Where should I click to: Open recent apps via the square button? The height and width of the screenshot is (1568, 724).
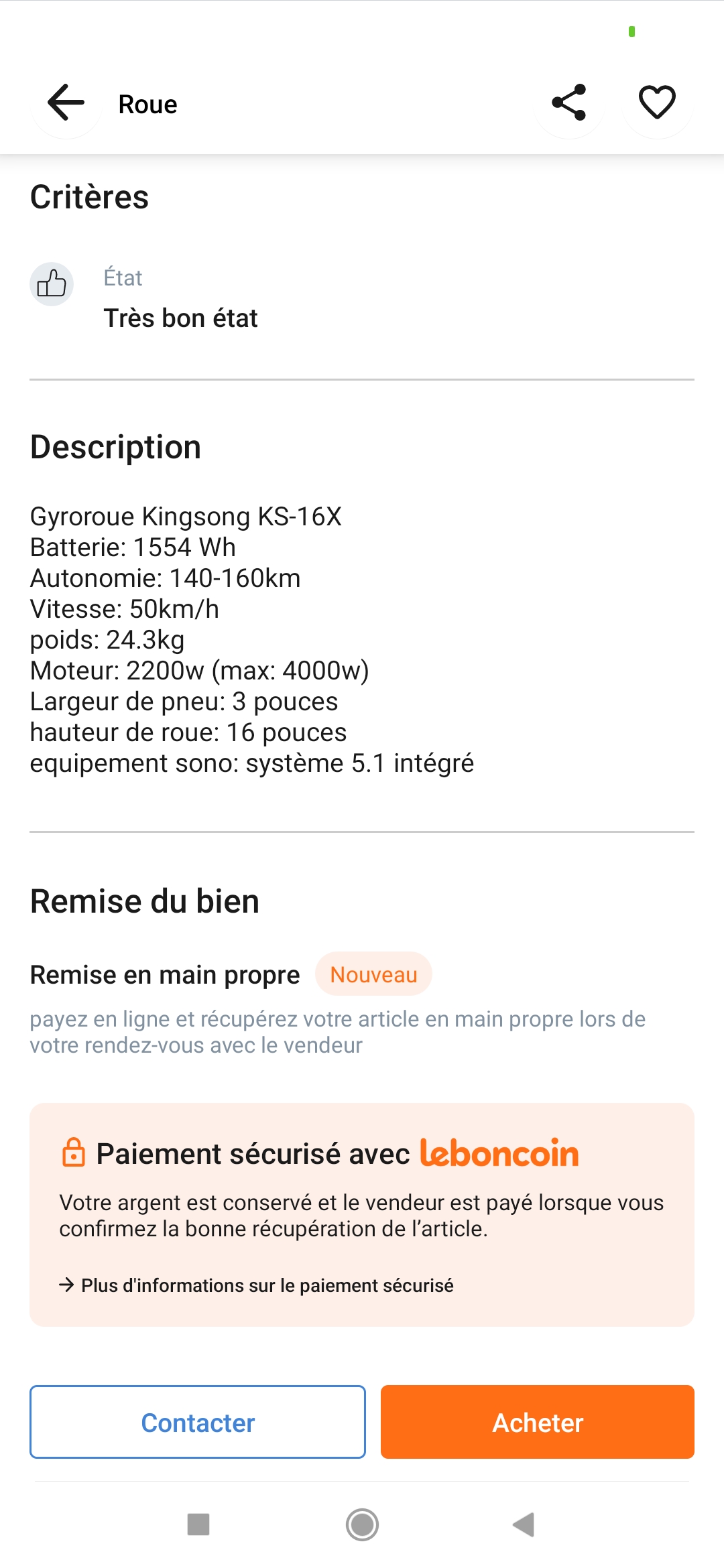[x=198, y=1524]
